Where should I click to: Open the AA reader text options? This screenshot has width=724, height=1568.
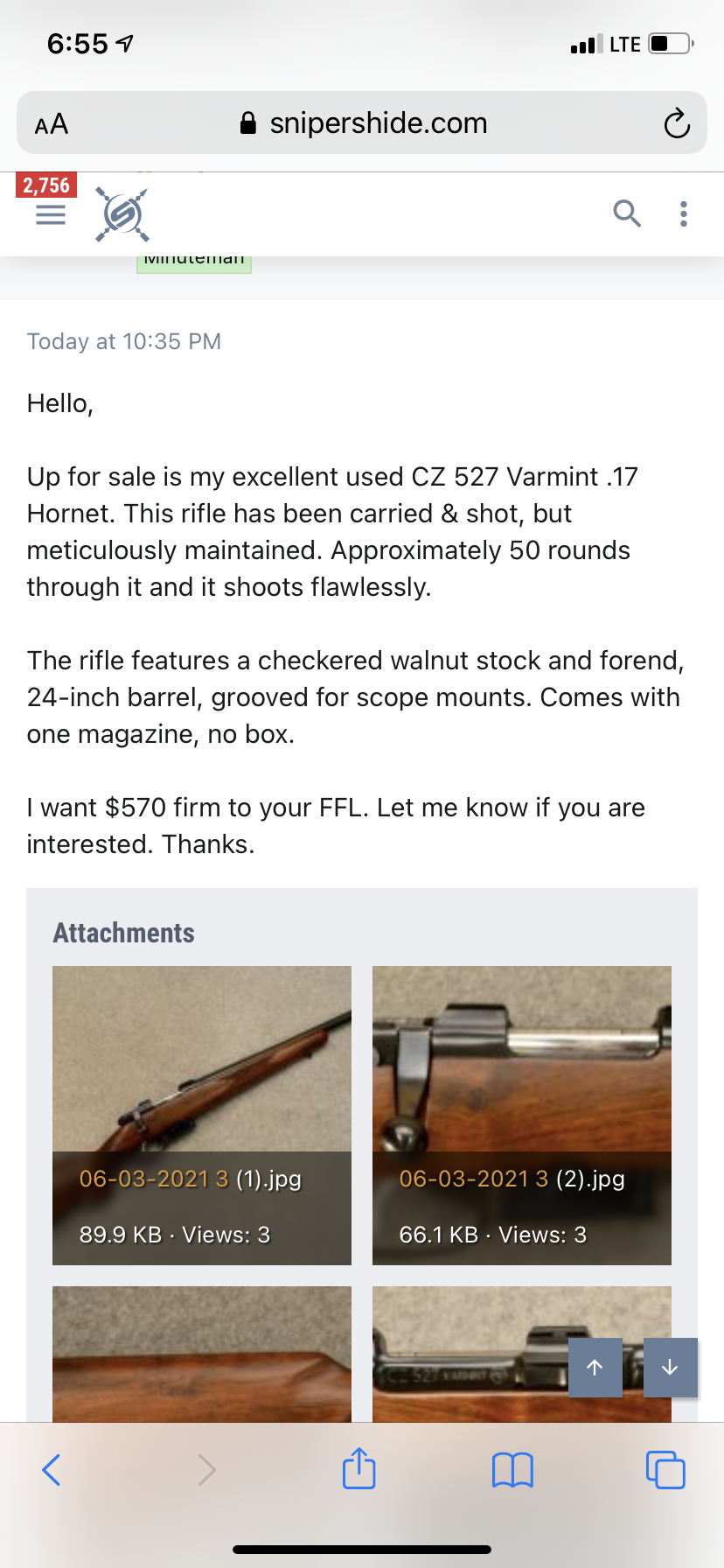(x=52, y=123)
